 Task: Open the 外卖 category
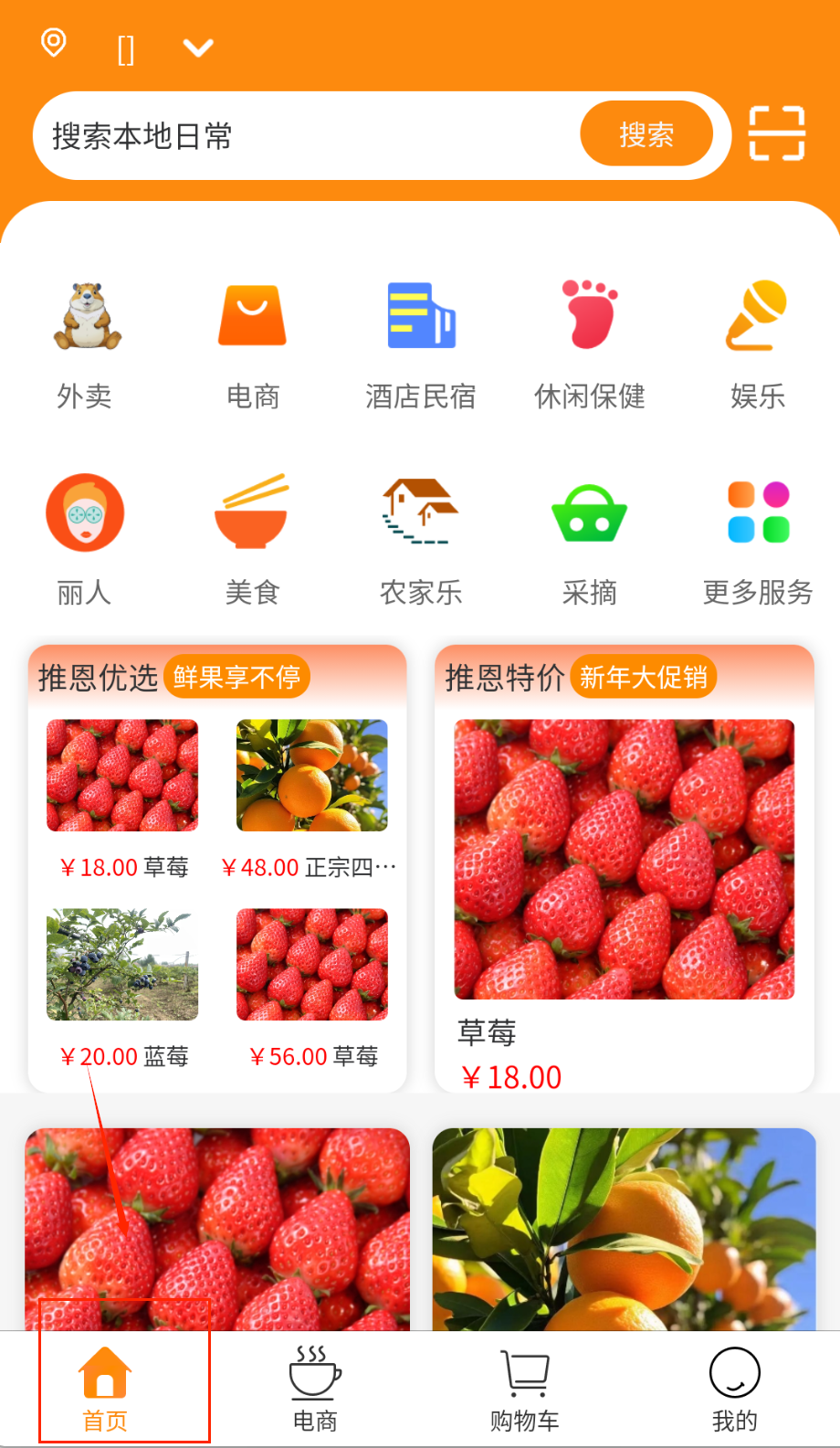(x=86, y=344)
